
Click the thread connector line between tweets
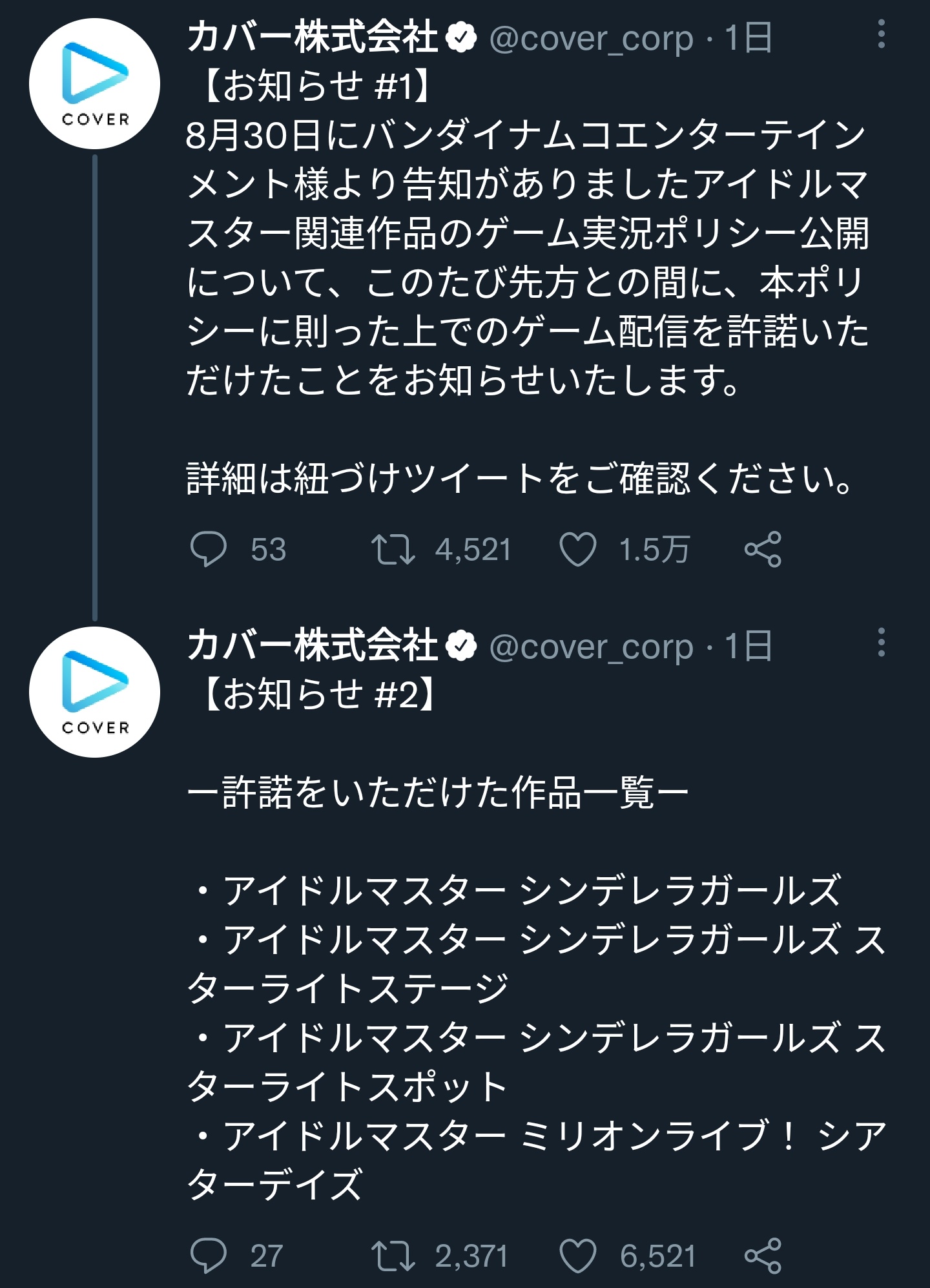(96, 381)
